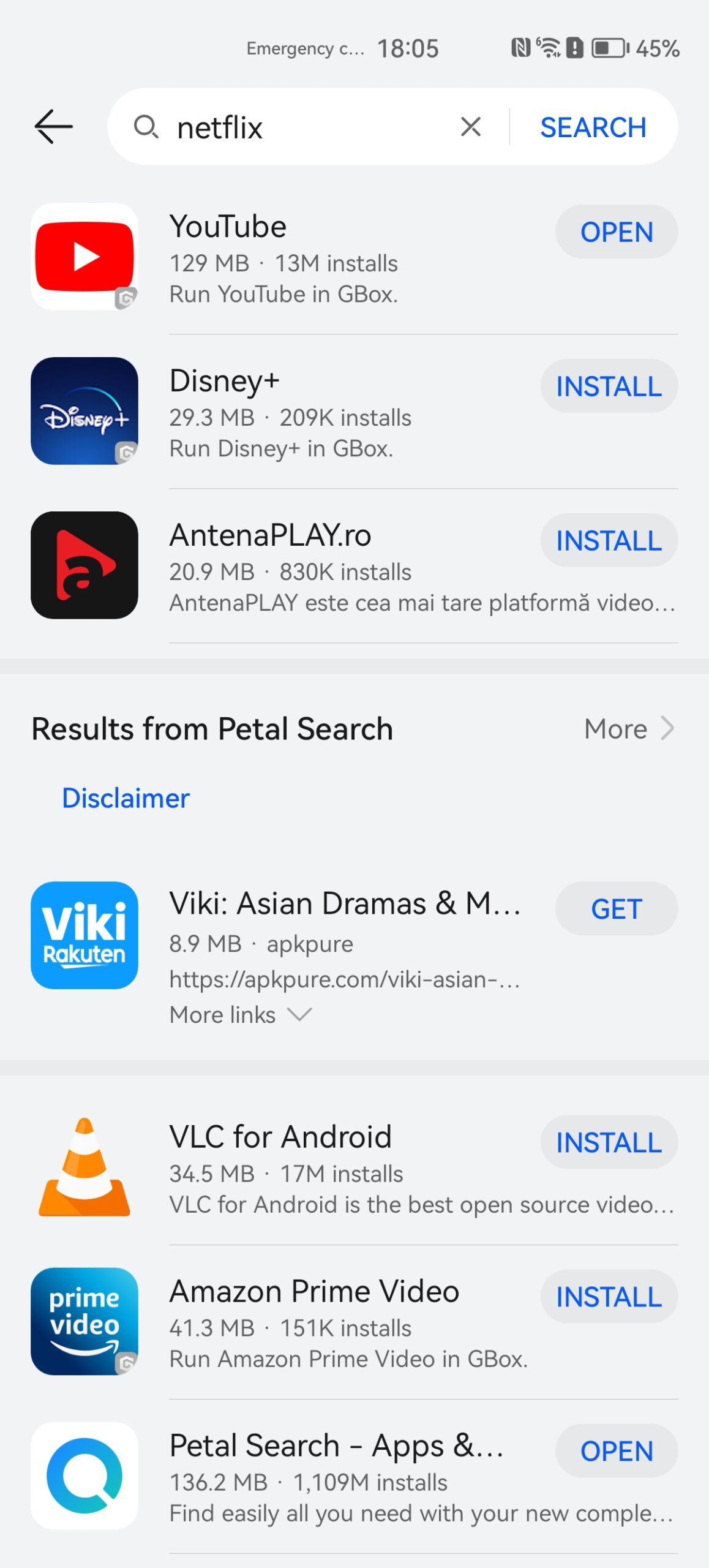See more Petal Search results

coord(629,729)
